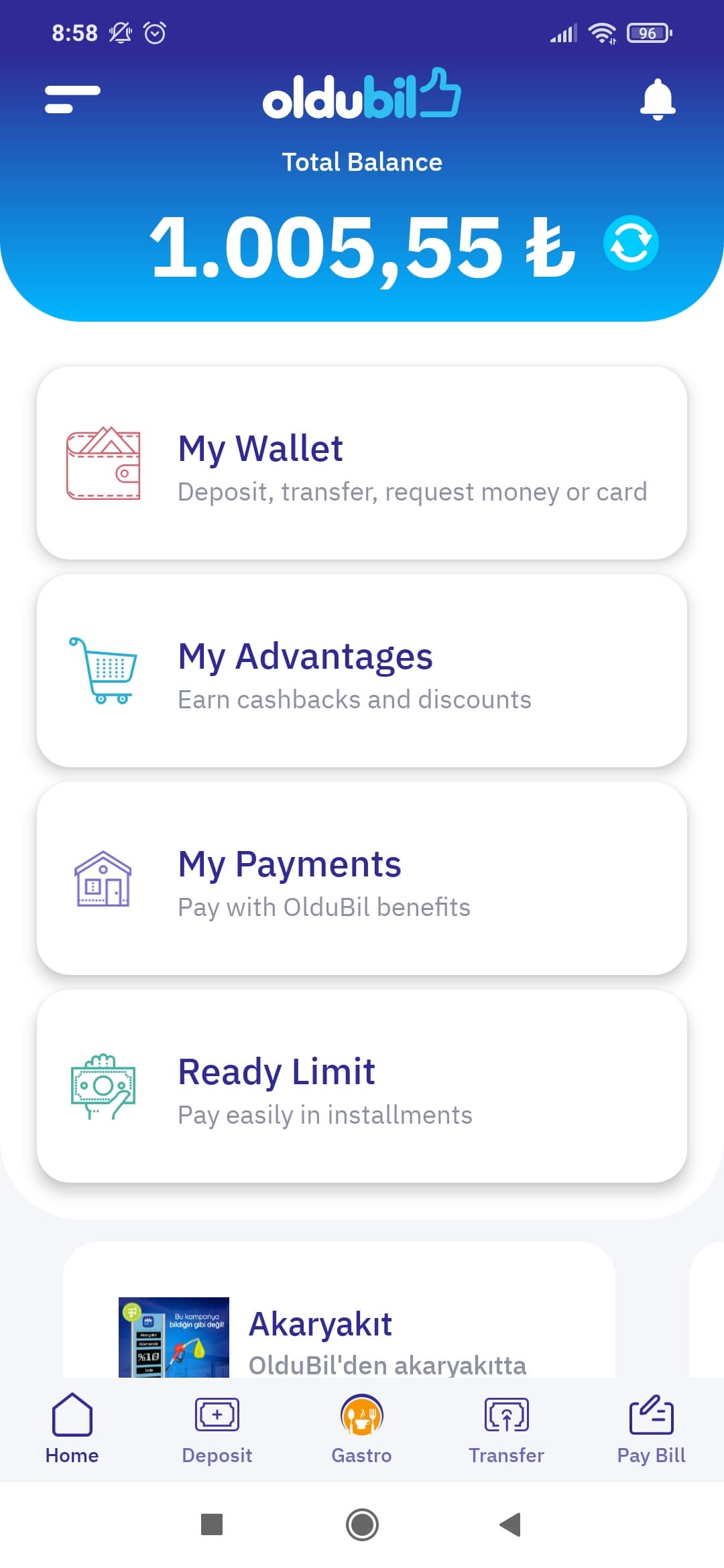Open the Gastro tab
The image size is (724, 1568).
tap(361, 1429)
